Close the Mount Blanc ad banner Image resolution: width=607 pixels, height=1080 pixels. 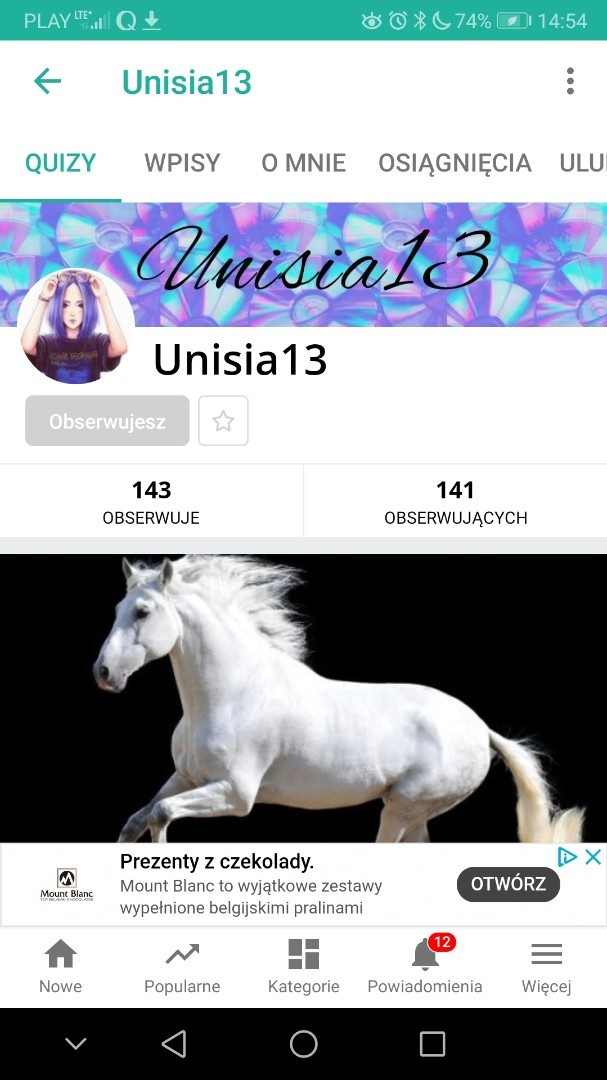pos(593,857)
